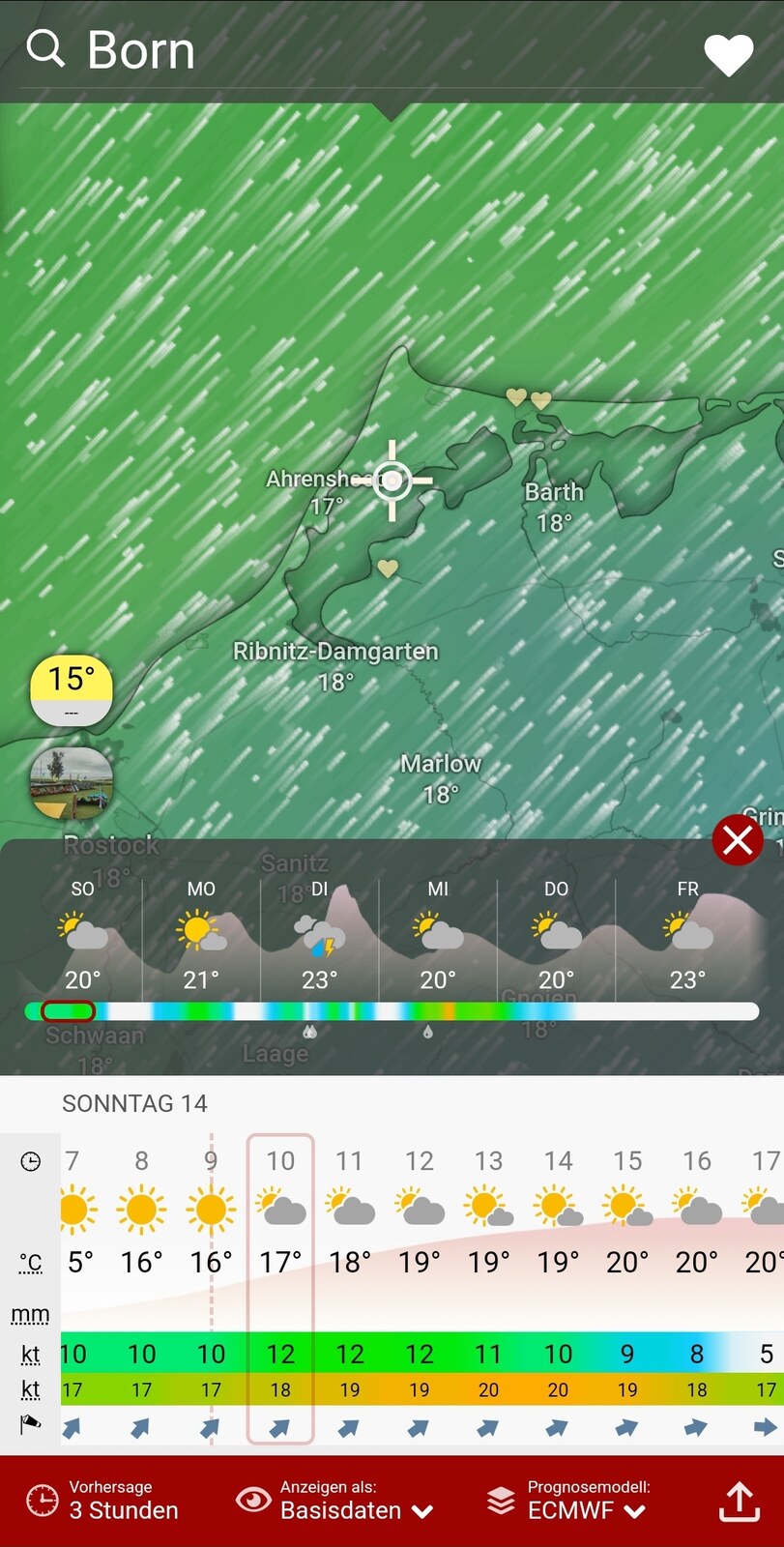Open the search for Born location

coord(45,48)
